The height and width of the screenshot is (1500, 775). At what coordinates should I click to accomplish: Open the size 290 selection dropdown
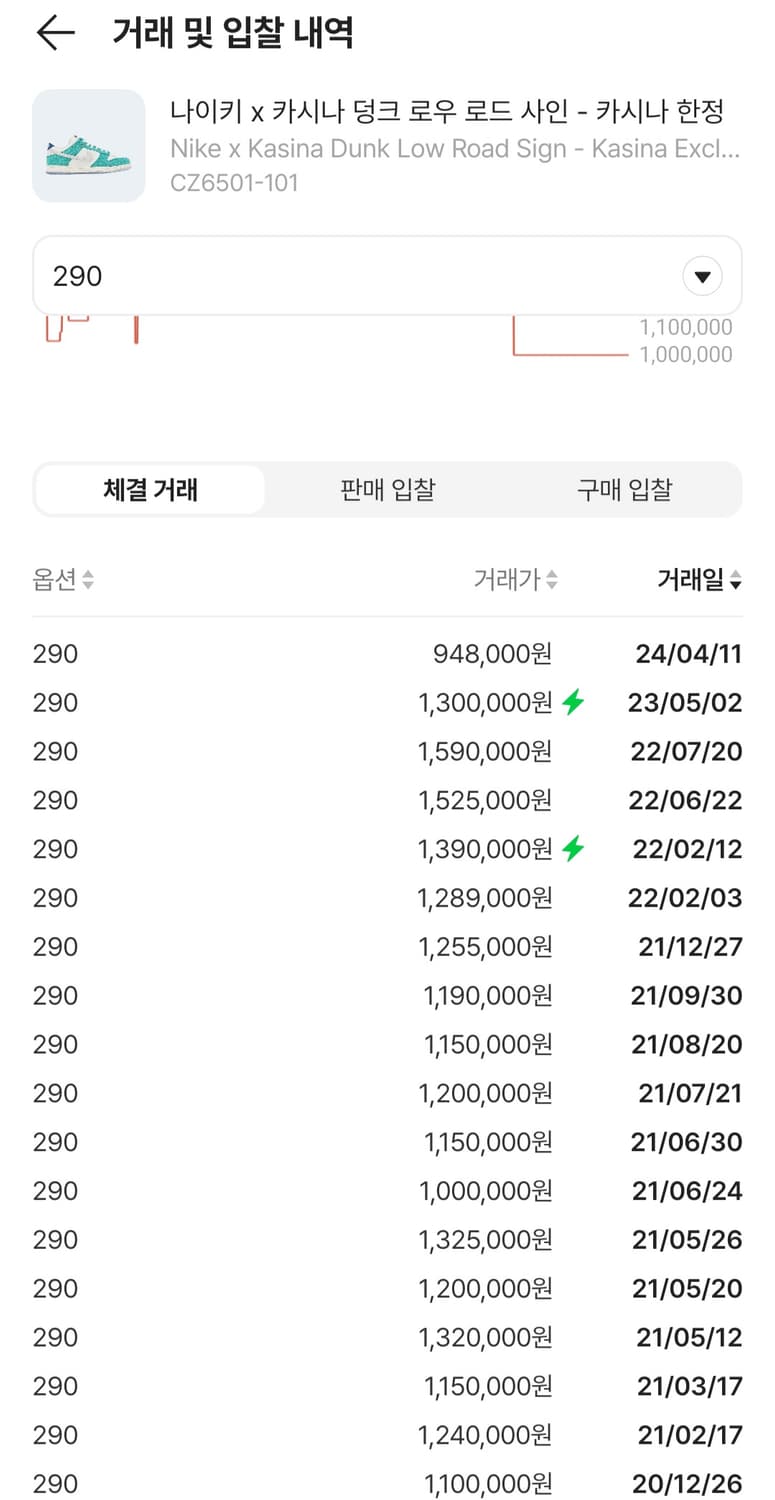click(387, 276)
